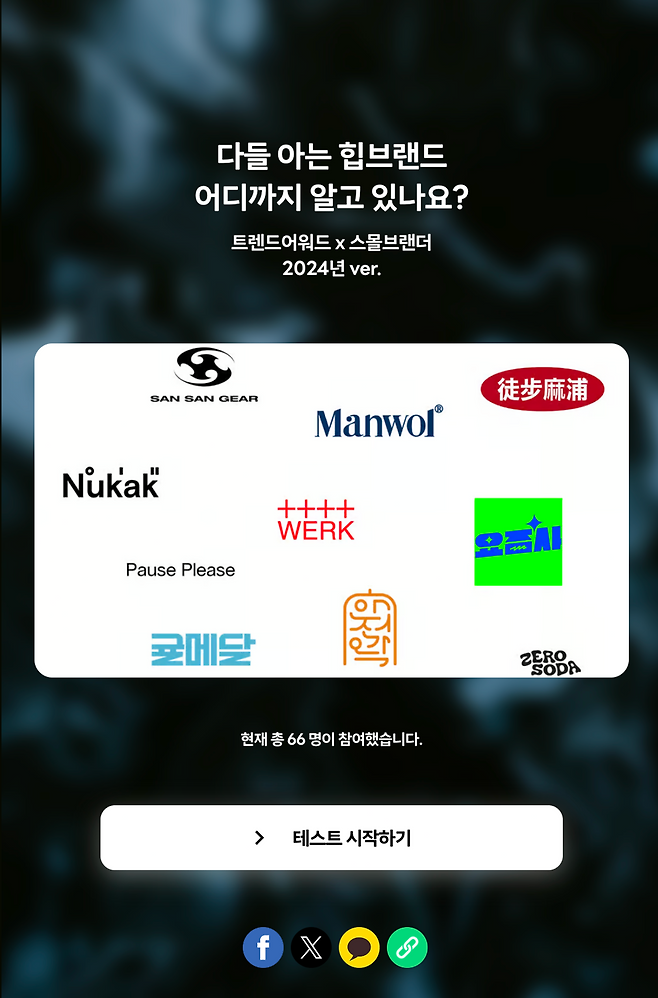Start the test with 테스트 시작하기
This screenshot has width=658, height=998.
tap(331, 838)
